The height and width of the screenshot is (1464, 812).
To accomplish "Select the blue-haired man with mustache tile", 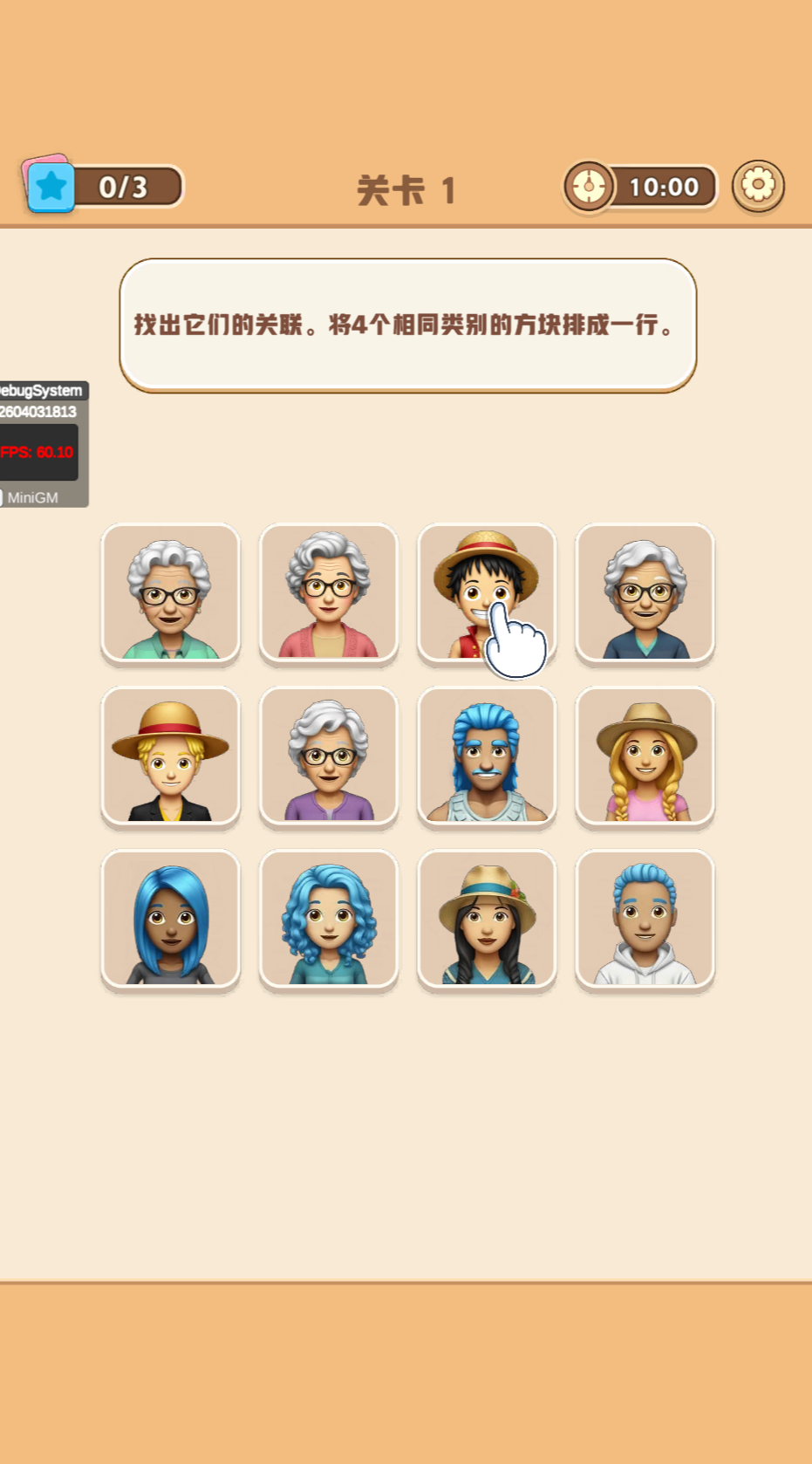I will pyautogui.click(x=487, y=757).
